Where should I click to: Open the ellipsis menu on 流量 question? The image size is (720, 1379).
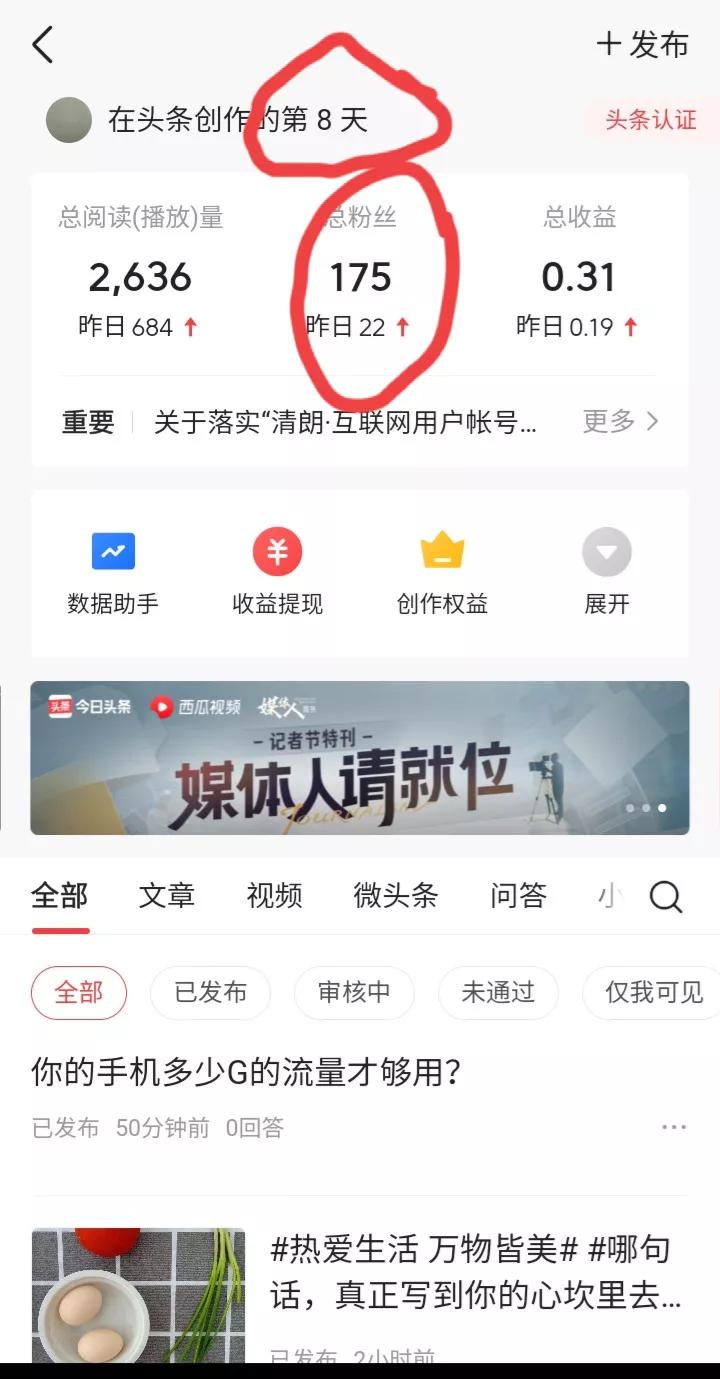pyautogui.click(x=673, y=1126)
